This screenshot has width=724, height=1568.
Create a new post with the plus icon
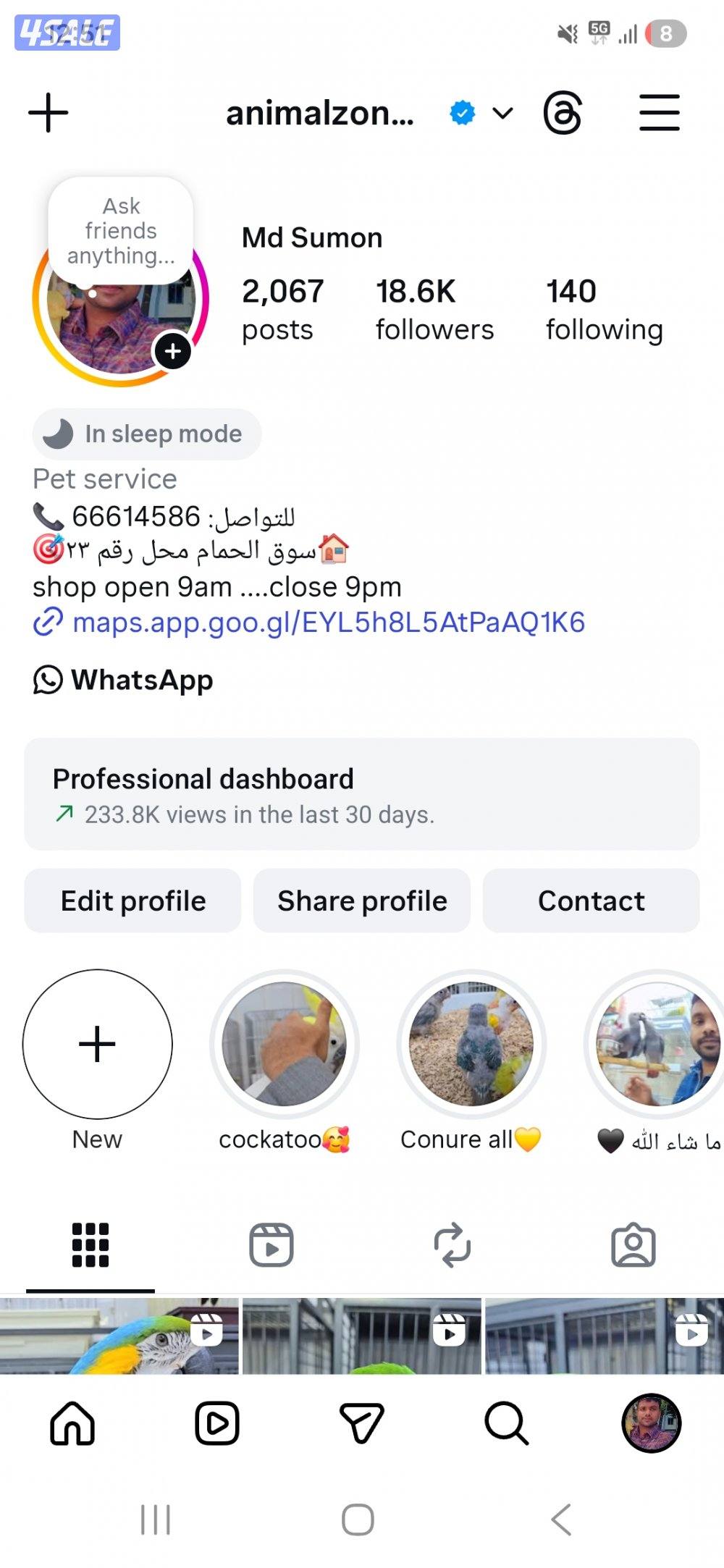(x=47, y=112)
